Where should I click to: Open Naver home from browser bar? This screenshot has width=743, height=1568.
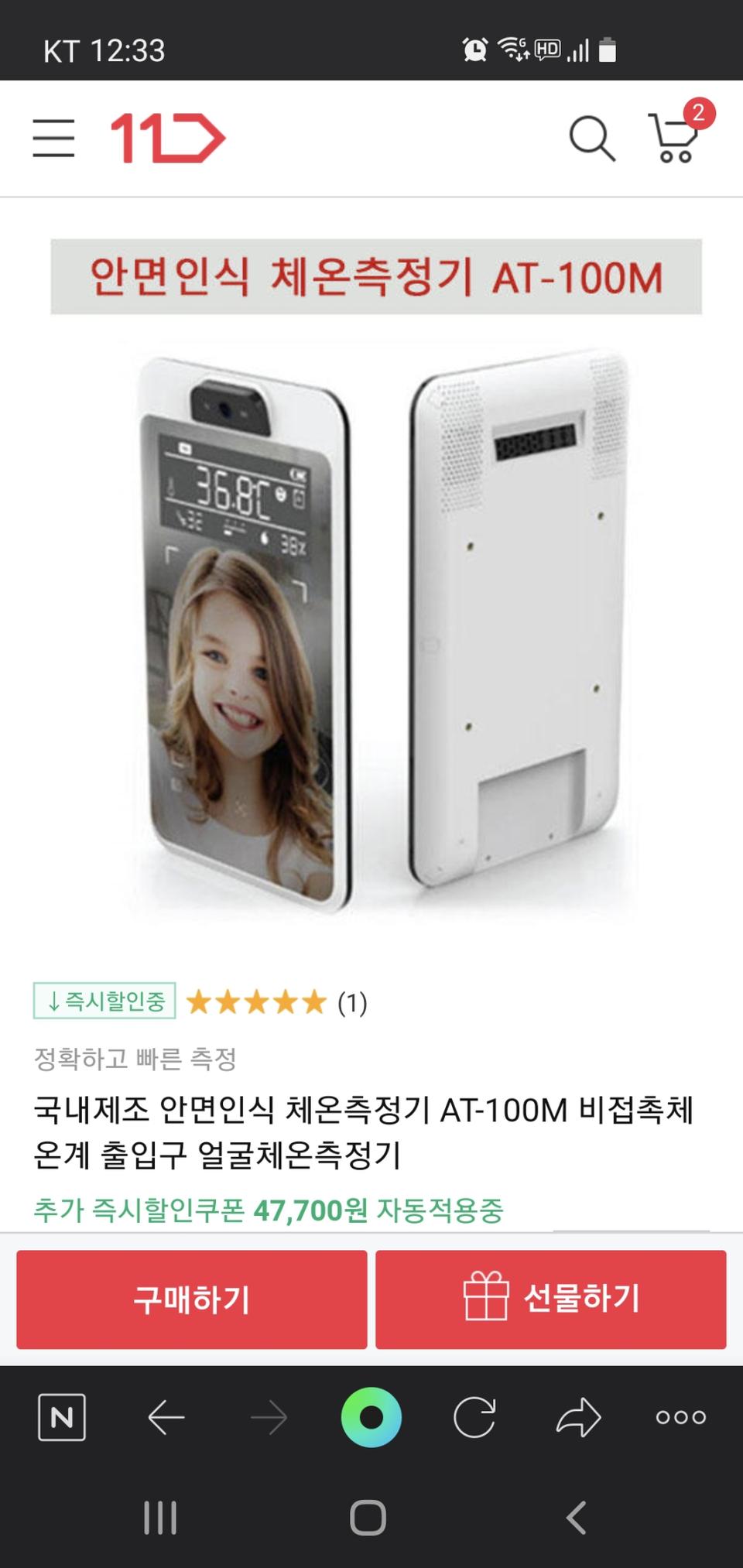62,1418
